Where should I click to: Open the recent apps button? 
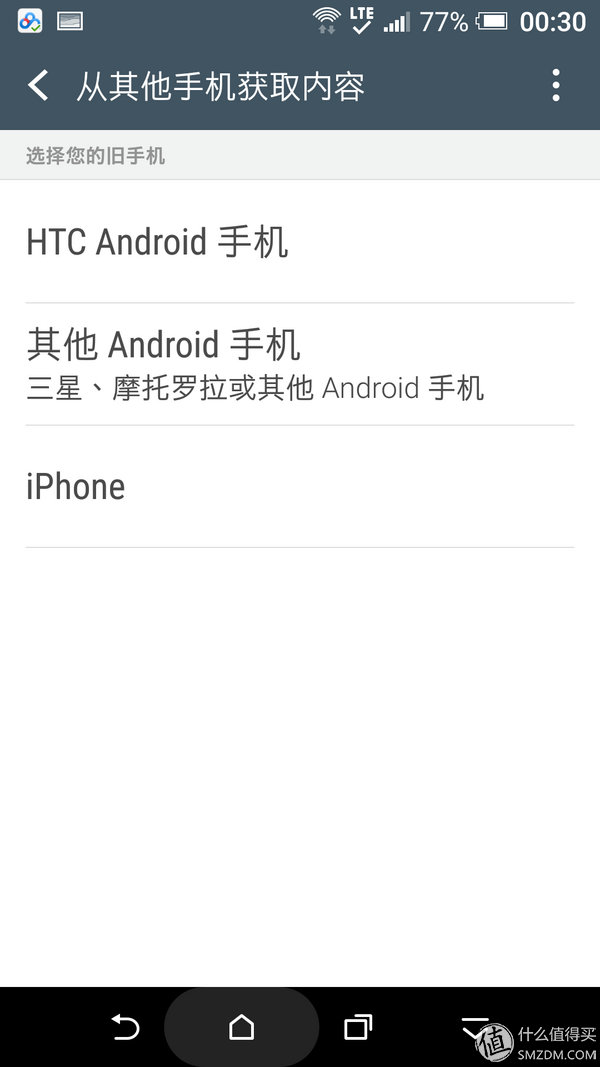[358, 1027]
